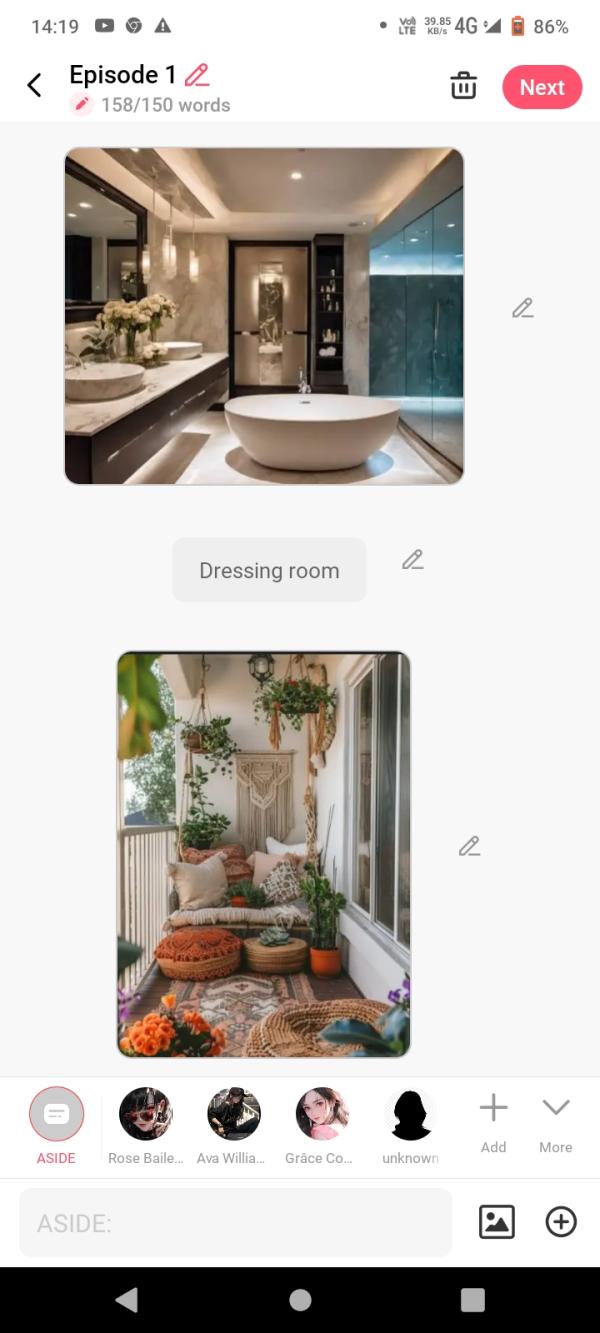Edit the balcony image message

pyautogui.click(x=469, y=847)
